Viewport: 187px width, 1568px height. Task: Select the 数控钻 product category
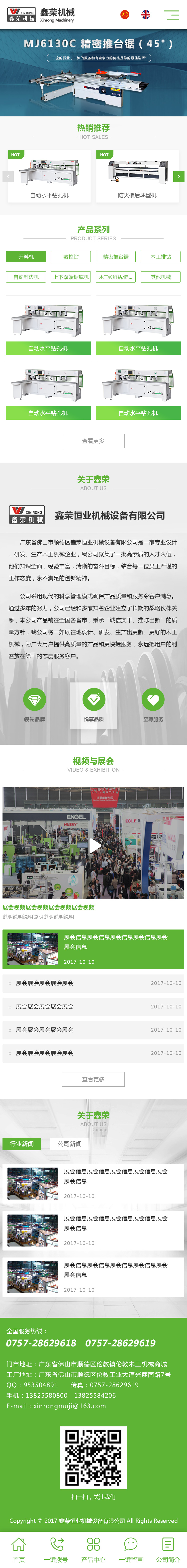pyautogui.click(x=71, y=257)
